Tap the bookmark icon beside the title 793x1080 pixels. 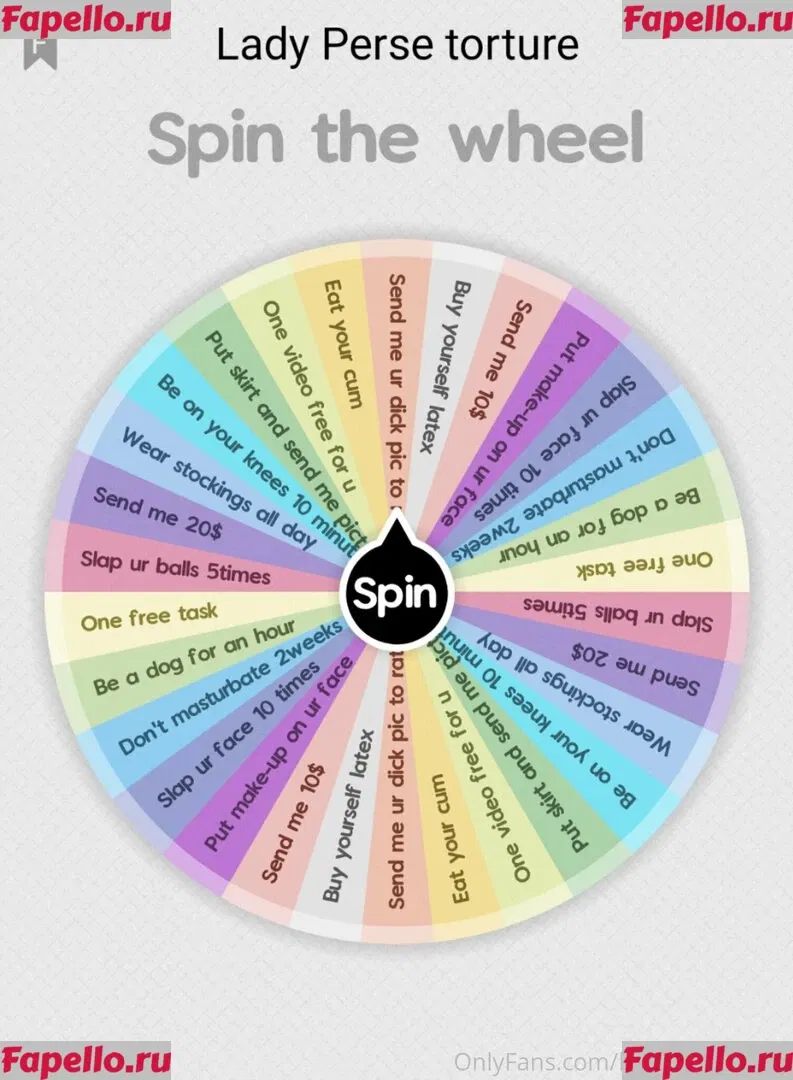click(41, 51)
